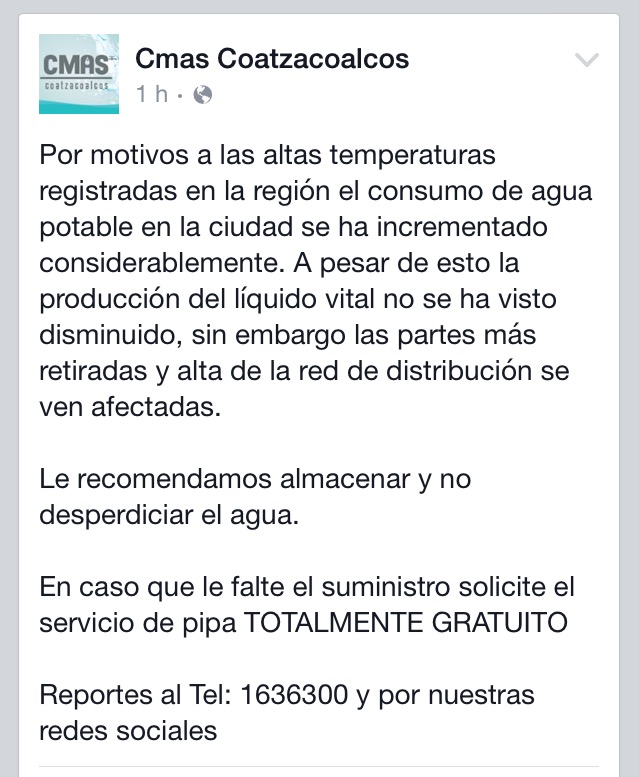639x777 pixels.
Task: Open the Cmas Coatzacoalcos page name
Action: click(x=271, y=59)
